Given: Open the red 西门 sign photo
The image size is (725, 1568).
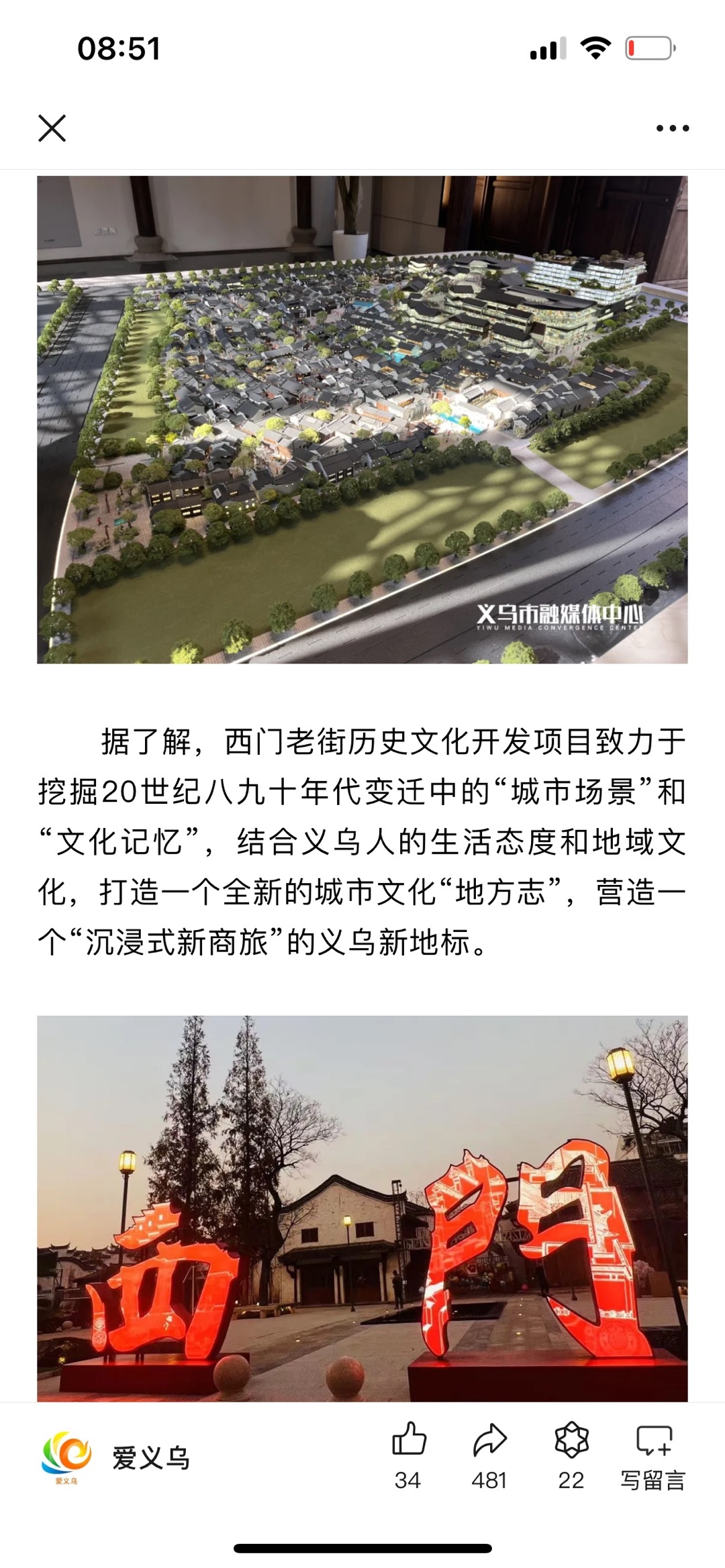Looking at the screenshot, I should [x=362, y=1208].
